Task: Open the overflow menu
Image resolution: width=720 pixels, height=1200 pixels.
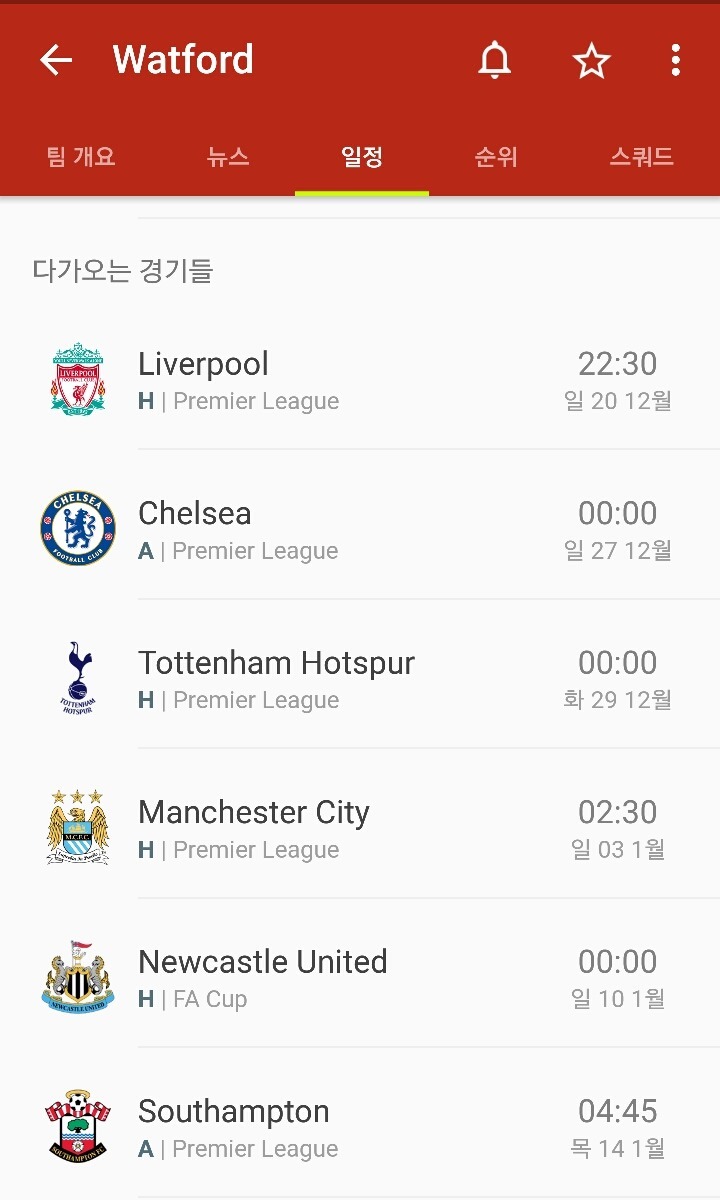Action: click(676, 61)
